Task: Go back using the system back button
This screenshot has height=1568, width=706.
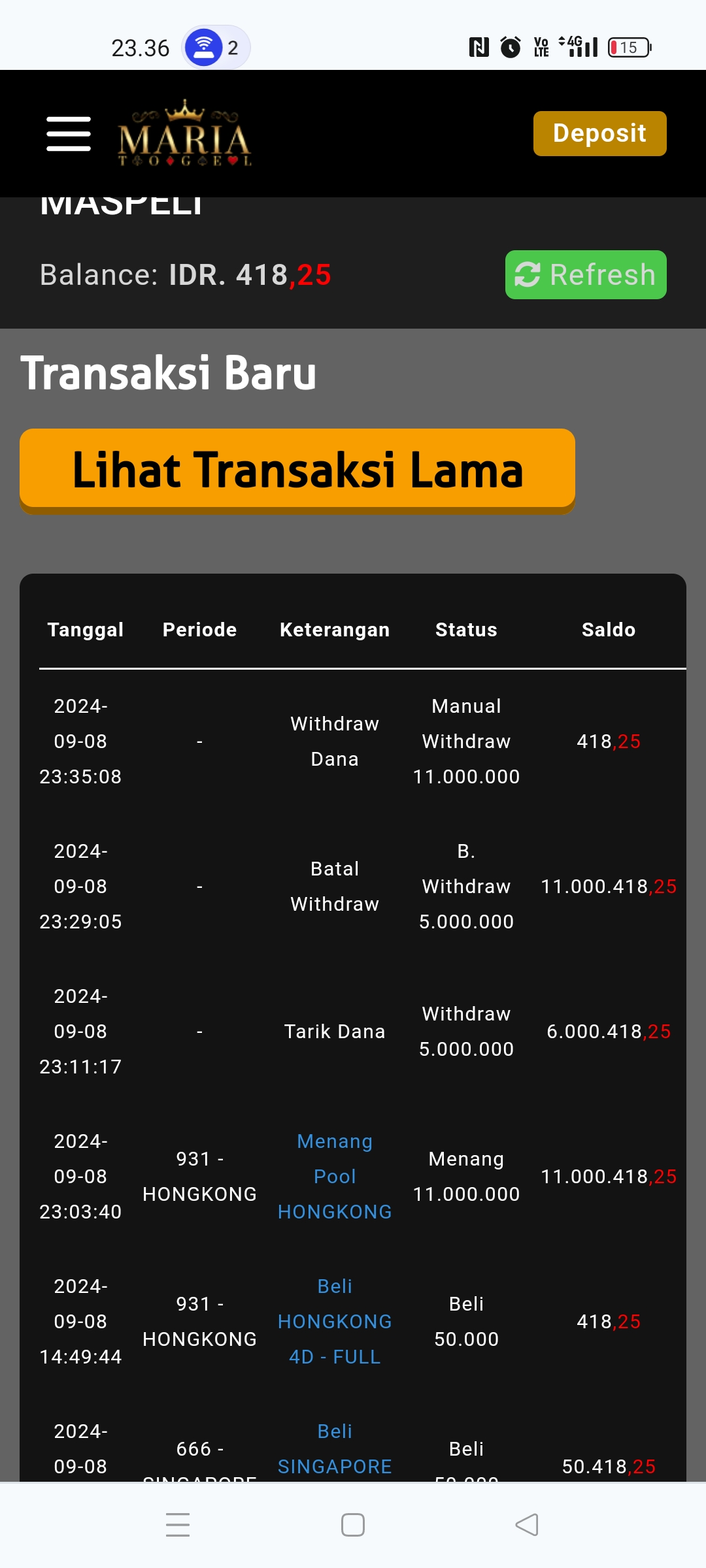Action: [527, 1525]
